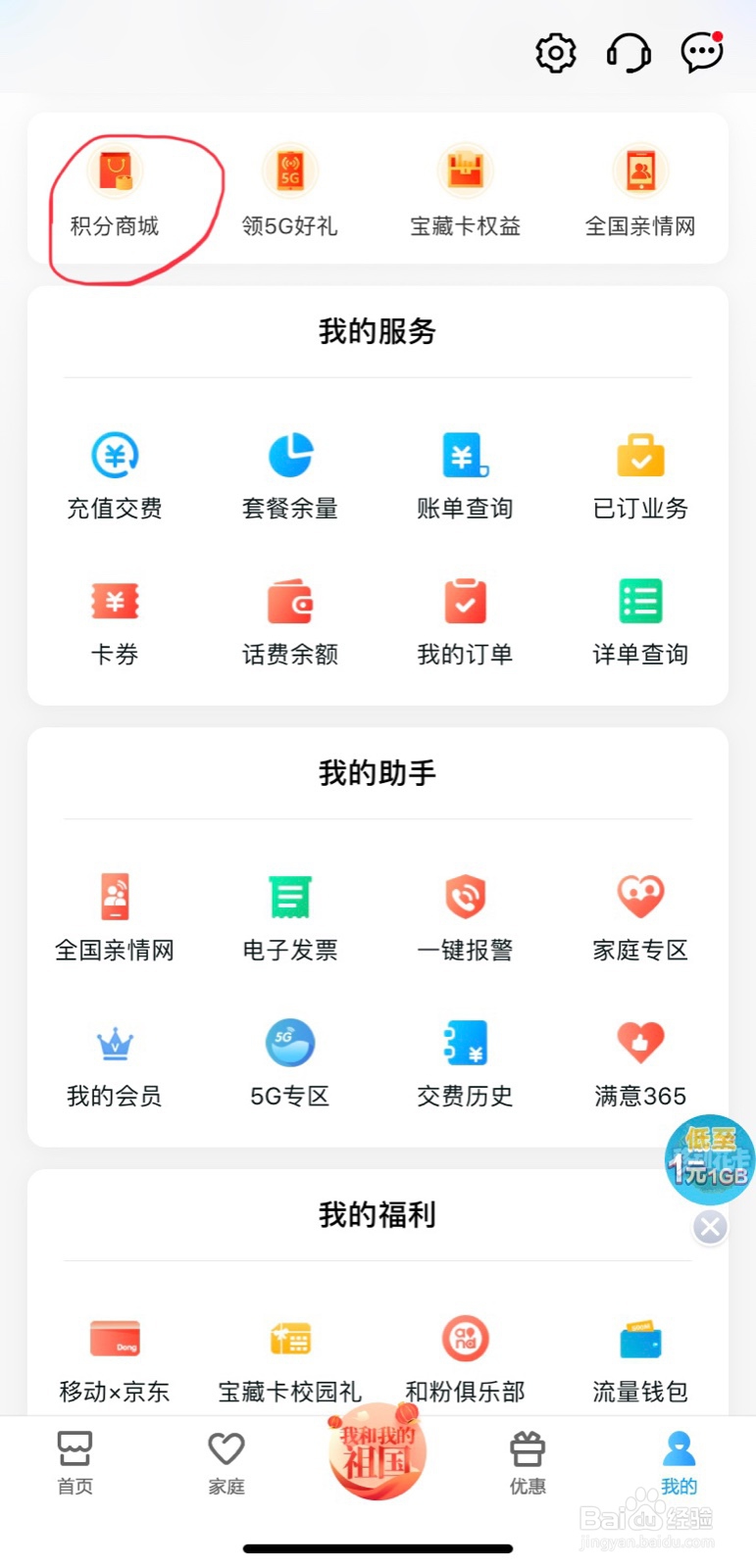Select the 充值交费 recharge icon
Image resolution: width=756 pixels, height=1568 pixels.
pos(115,454)
